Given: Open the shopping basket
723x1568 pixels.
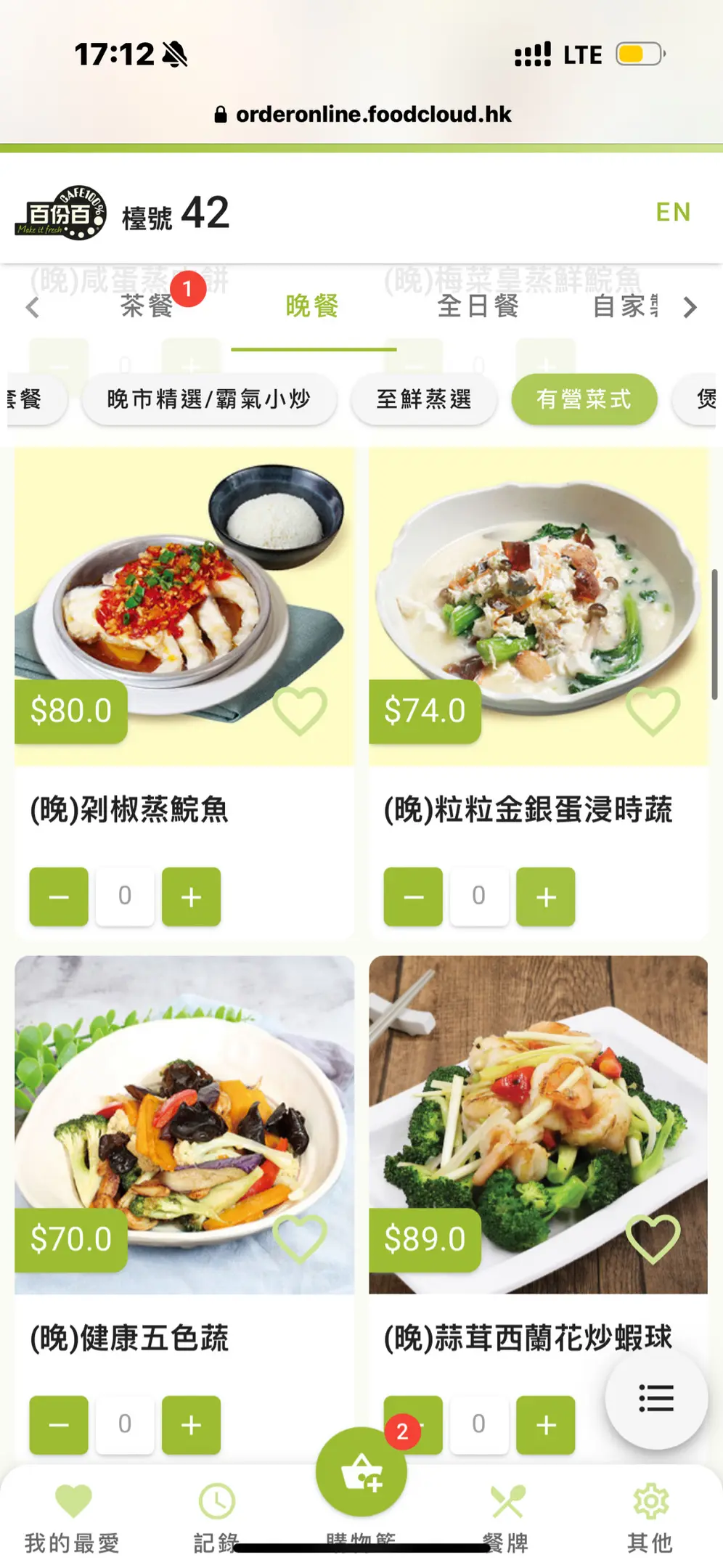Looking at the screenshot, I should tap(361, 1474).
